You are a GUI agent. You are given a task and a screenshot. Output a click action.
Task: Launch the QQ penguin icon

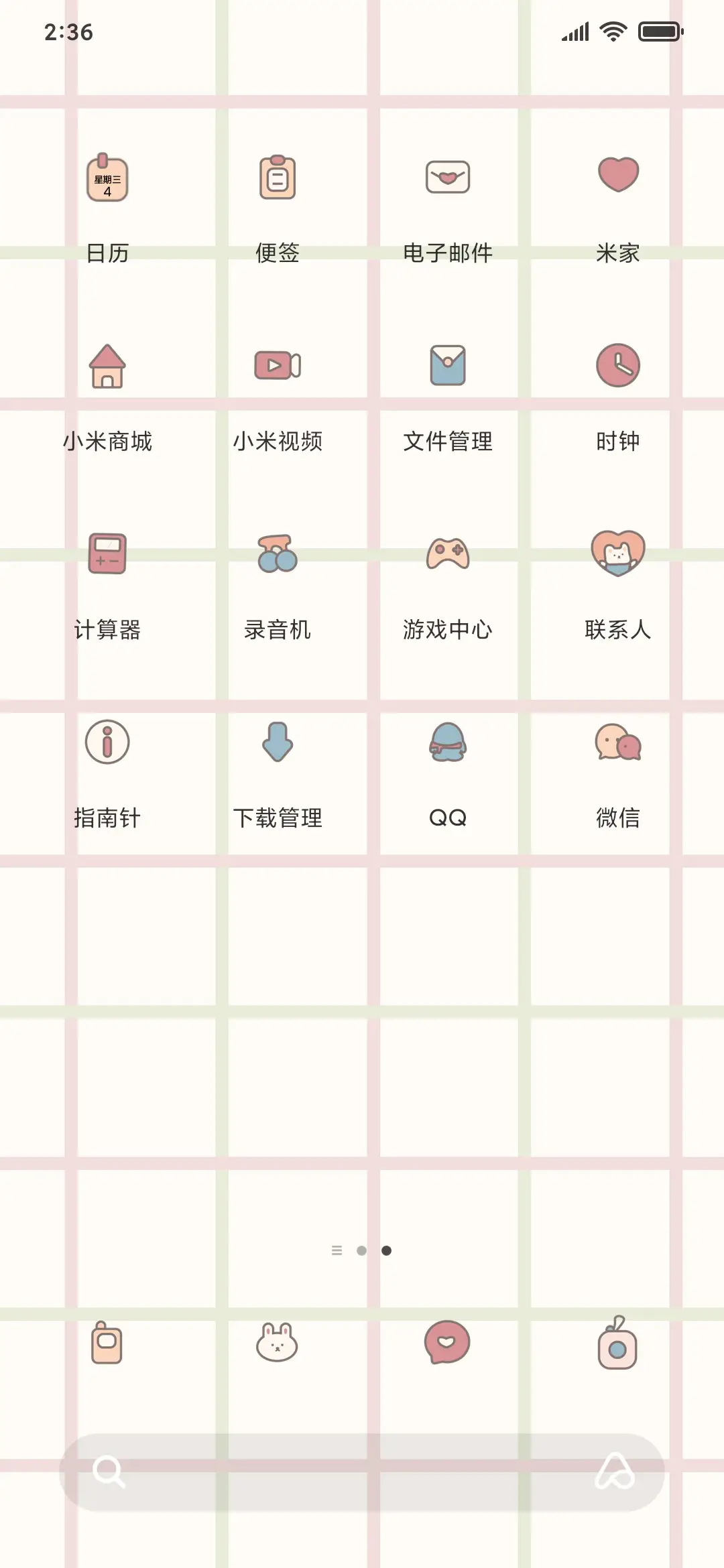(448, 742)
